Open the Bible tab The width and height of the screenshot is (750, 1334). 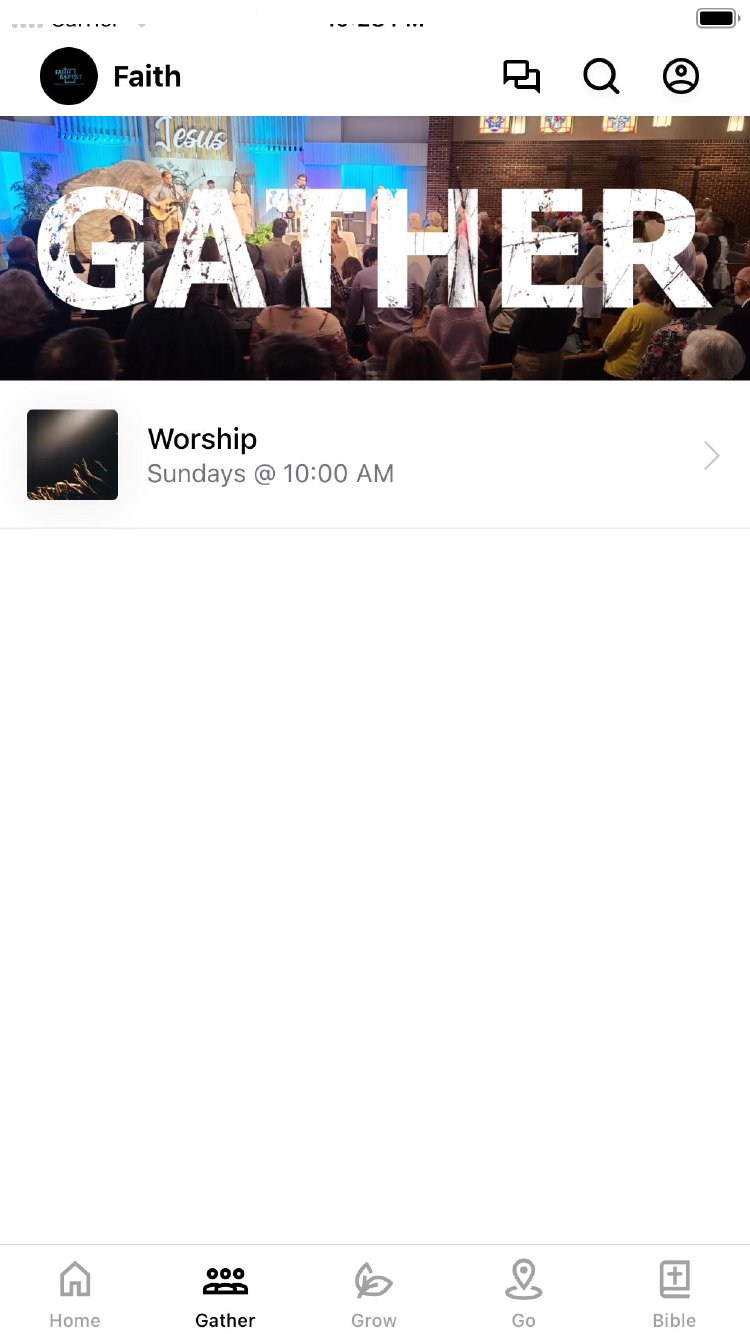674,1292
